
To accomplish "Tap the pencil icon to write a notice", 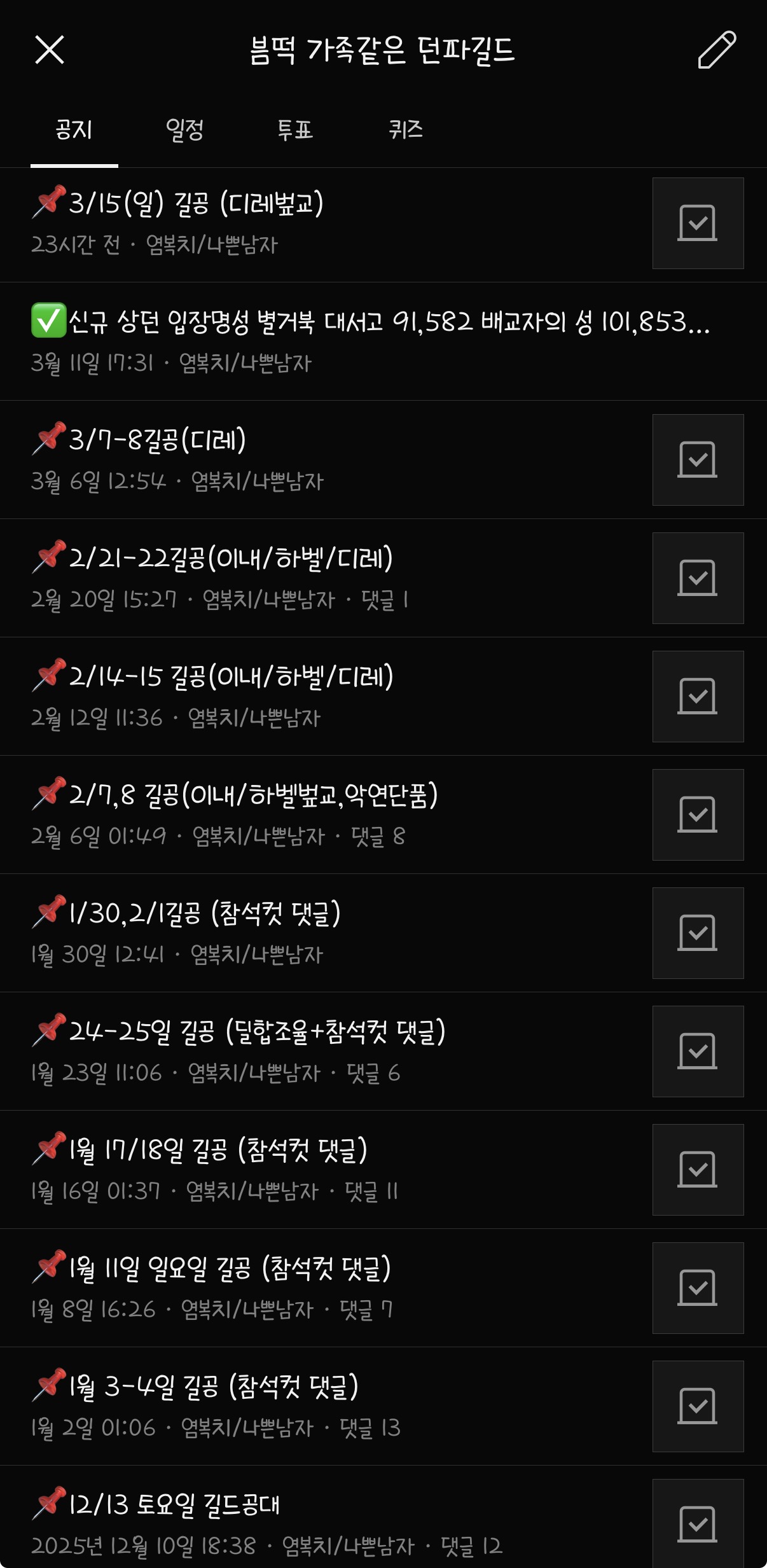I will point(716,50).
